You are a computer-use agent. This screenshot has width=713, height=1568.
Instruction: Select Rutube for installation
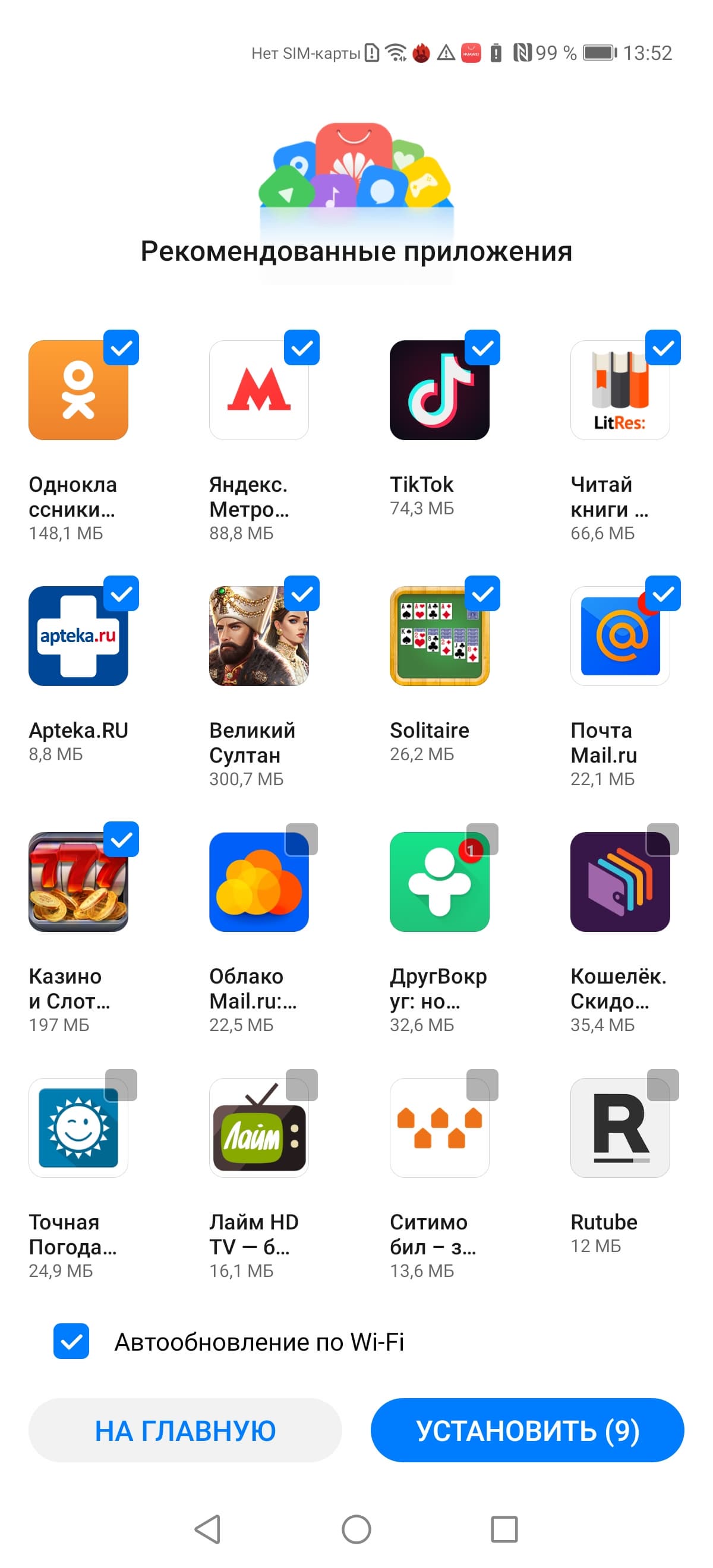[x=662, y=1085]
